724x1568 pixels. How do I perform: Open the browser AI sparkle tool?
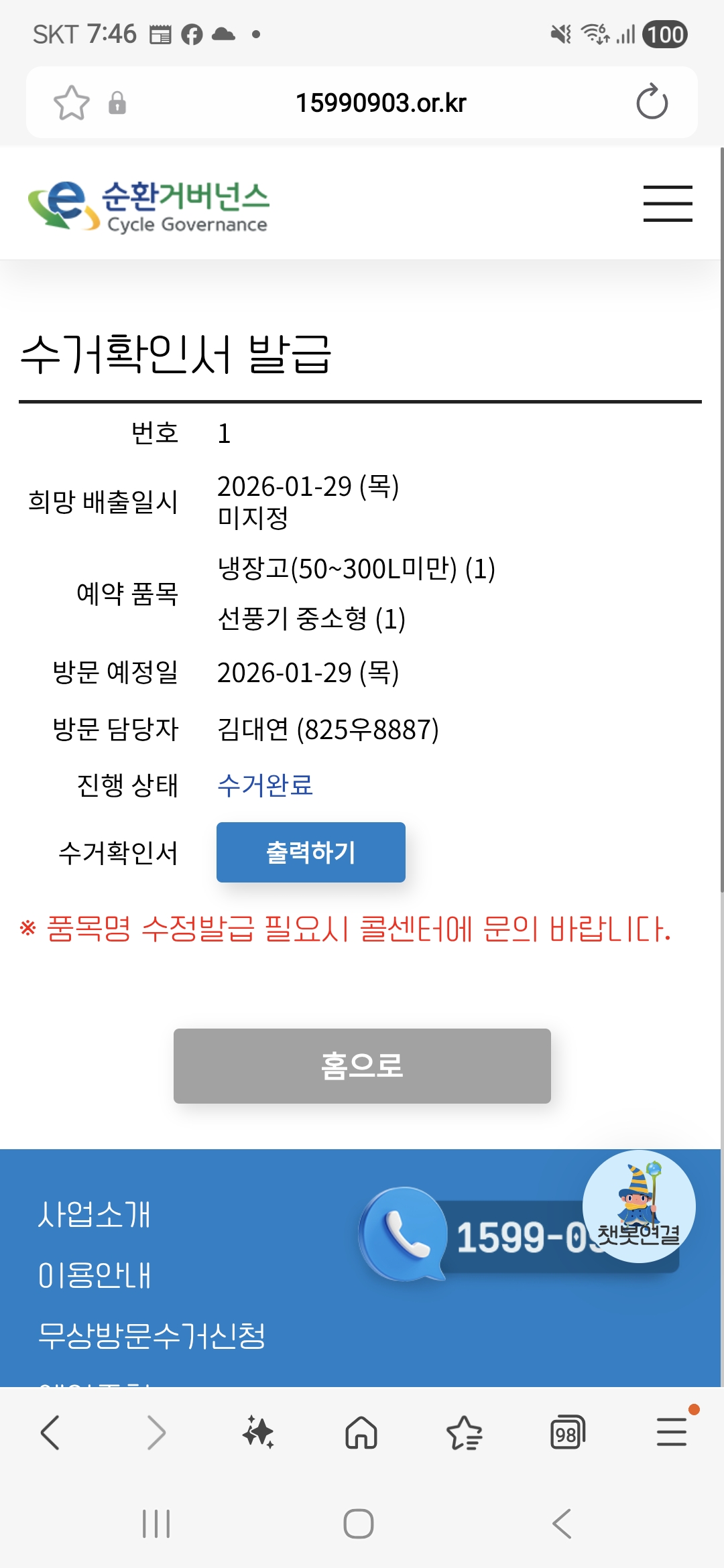coord(258,1433)
